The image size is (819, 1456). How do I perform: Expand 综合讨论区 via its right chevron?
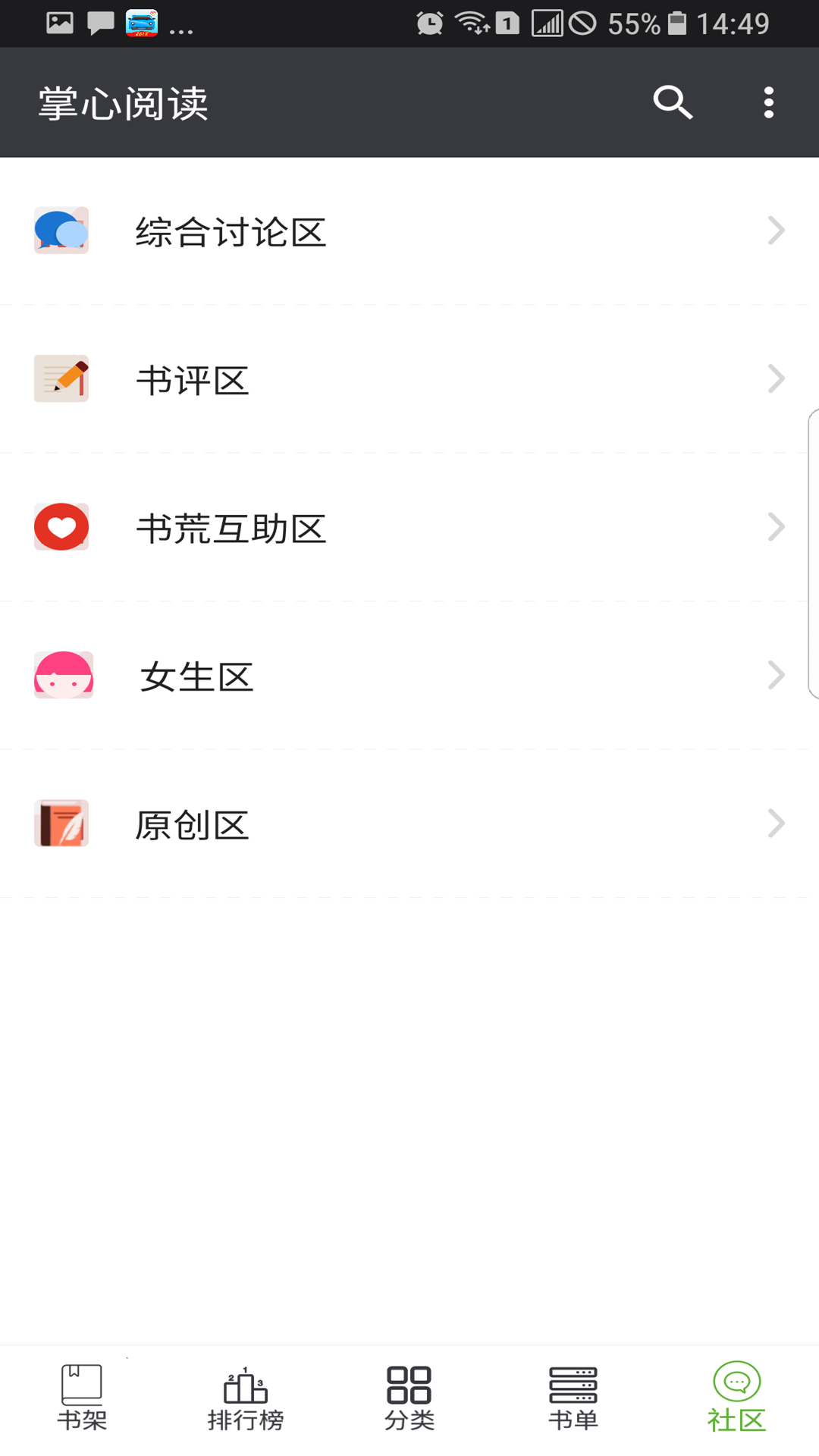tap(775, 231)
